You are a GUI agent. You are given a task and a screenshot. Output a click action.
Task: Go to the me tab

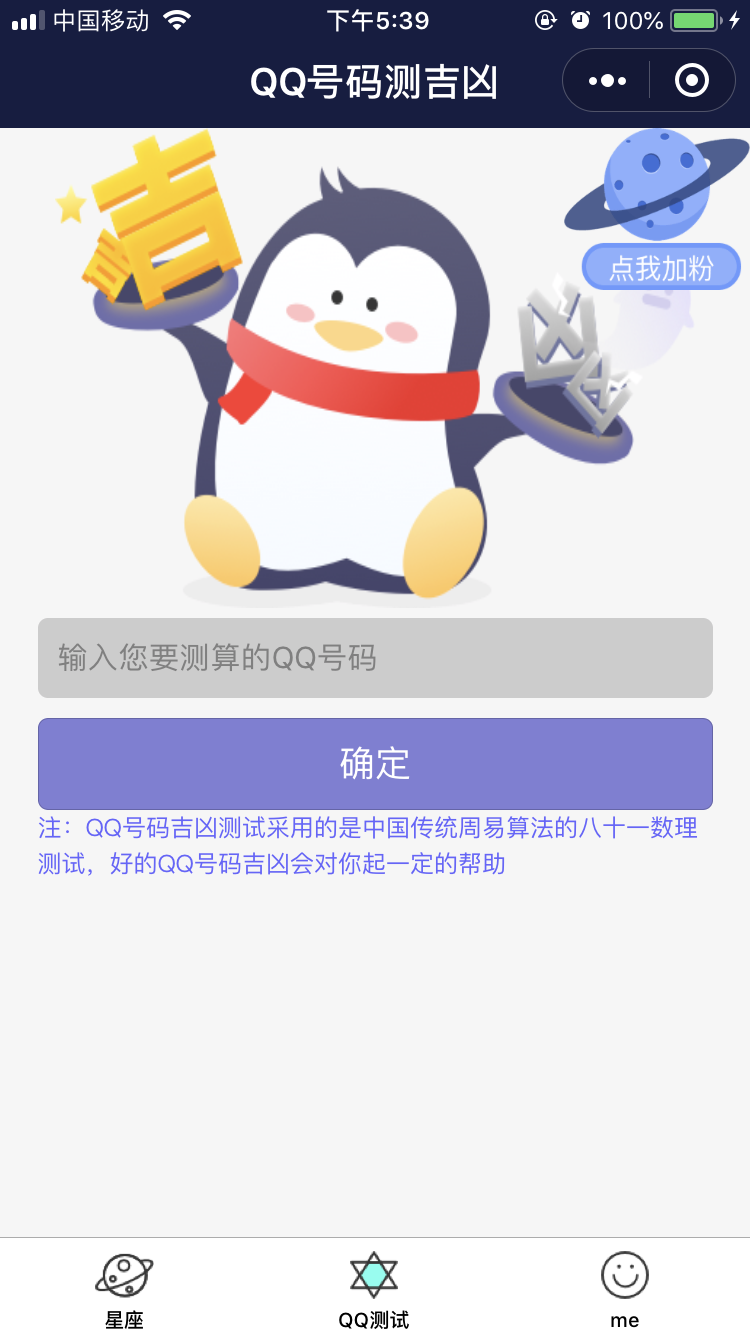pos(625,1291)
